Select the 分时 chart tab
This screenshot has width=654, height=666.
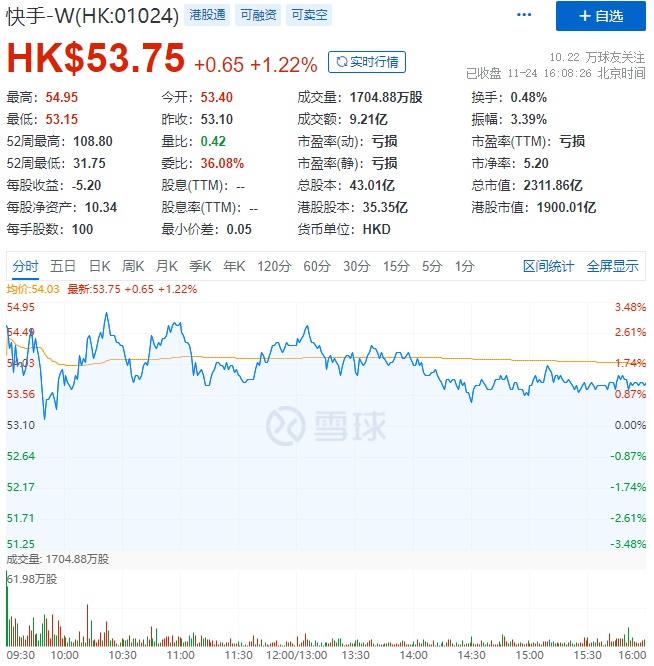[26, 266]
